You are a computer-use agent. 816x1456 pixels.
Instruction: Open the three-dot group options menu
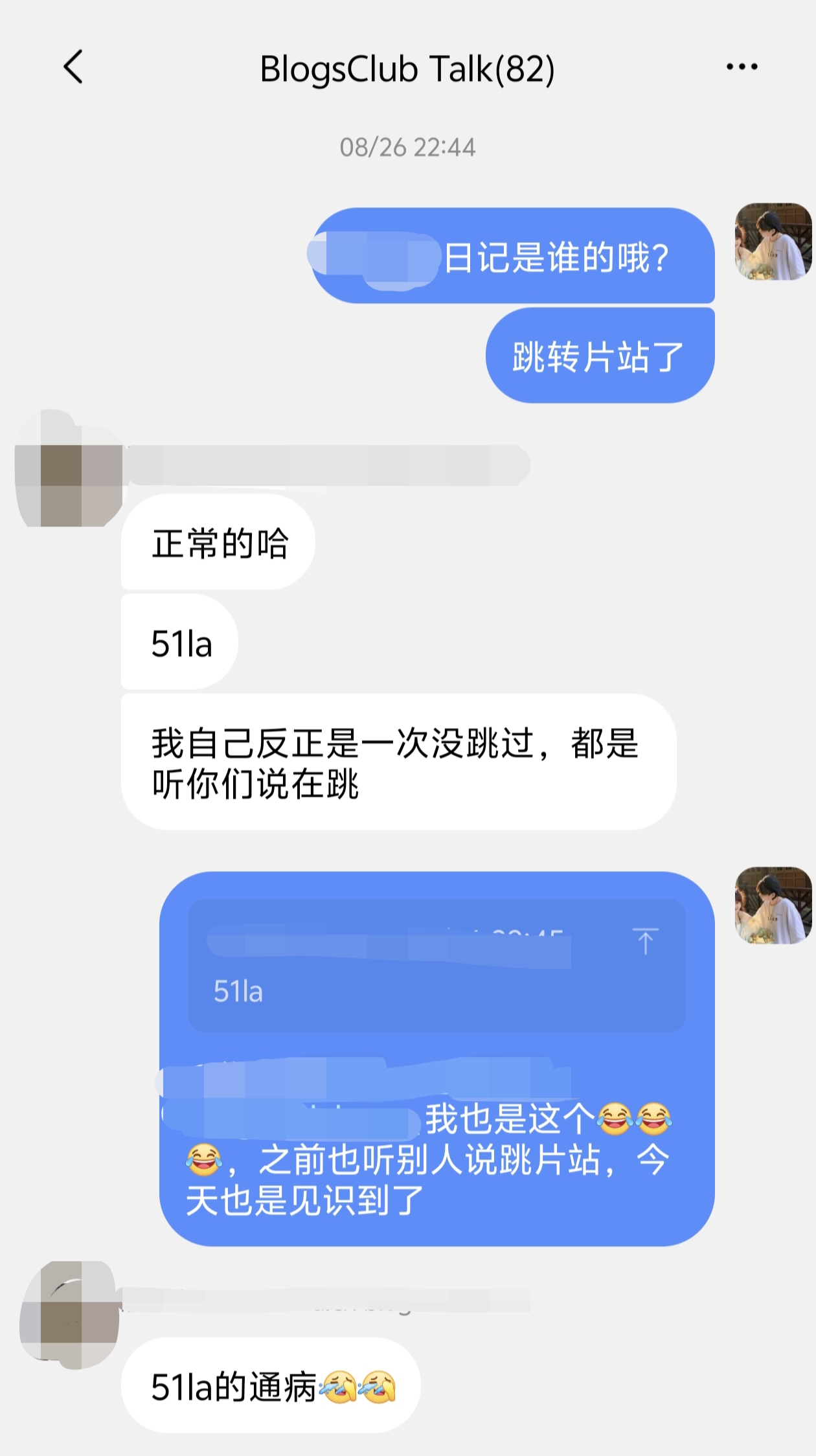pos(742,67)
